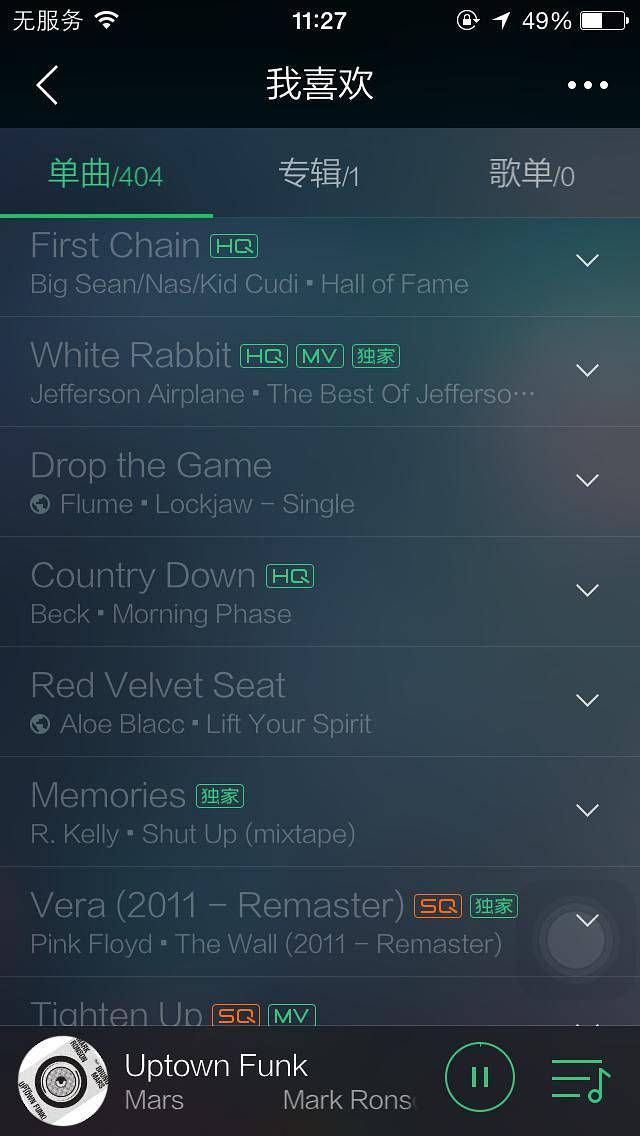Open the MV badge on White Rabbit
Viewport: 640px width, 1136px height.
click(320, 356)
